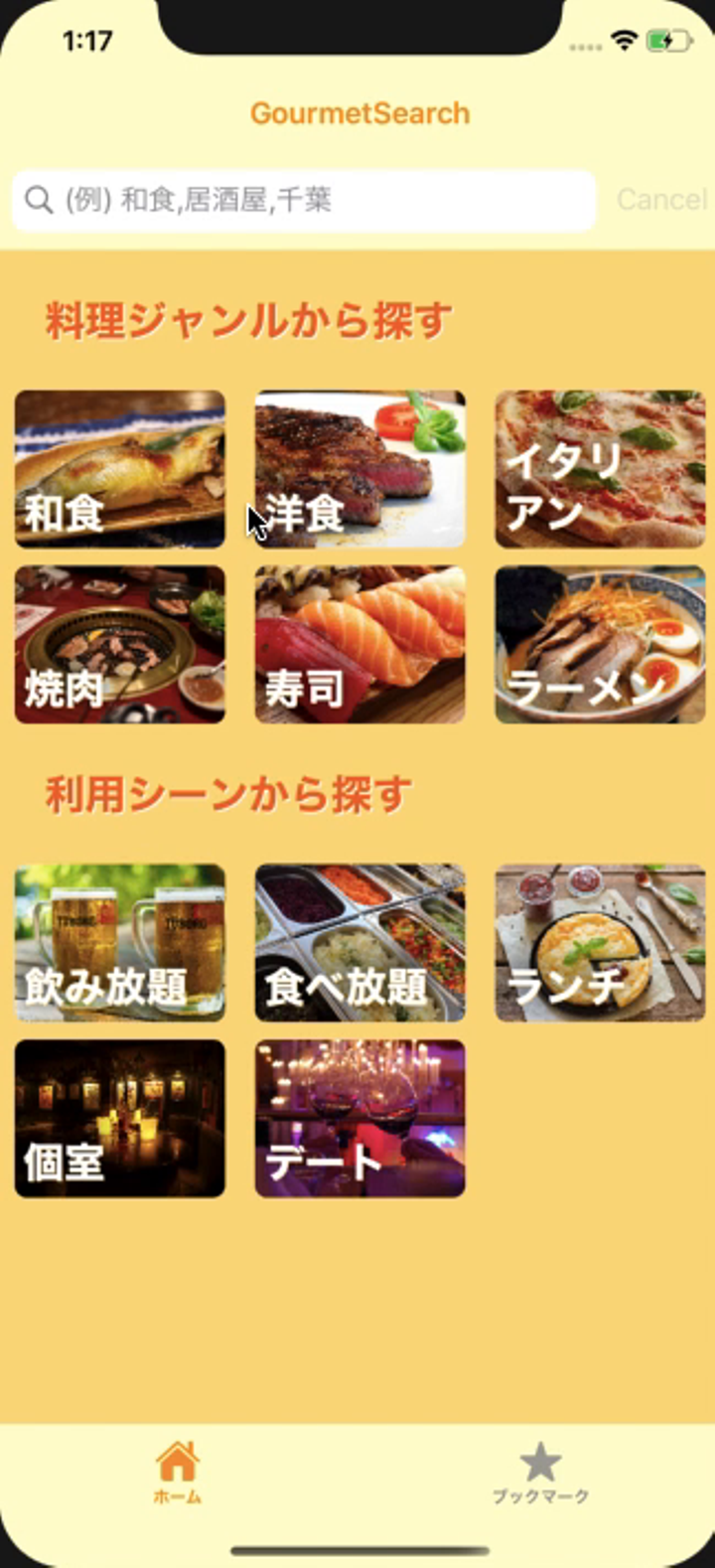
Task: Switch to the ホーム tab
Action: pos(178,1473)
